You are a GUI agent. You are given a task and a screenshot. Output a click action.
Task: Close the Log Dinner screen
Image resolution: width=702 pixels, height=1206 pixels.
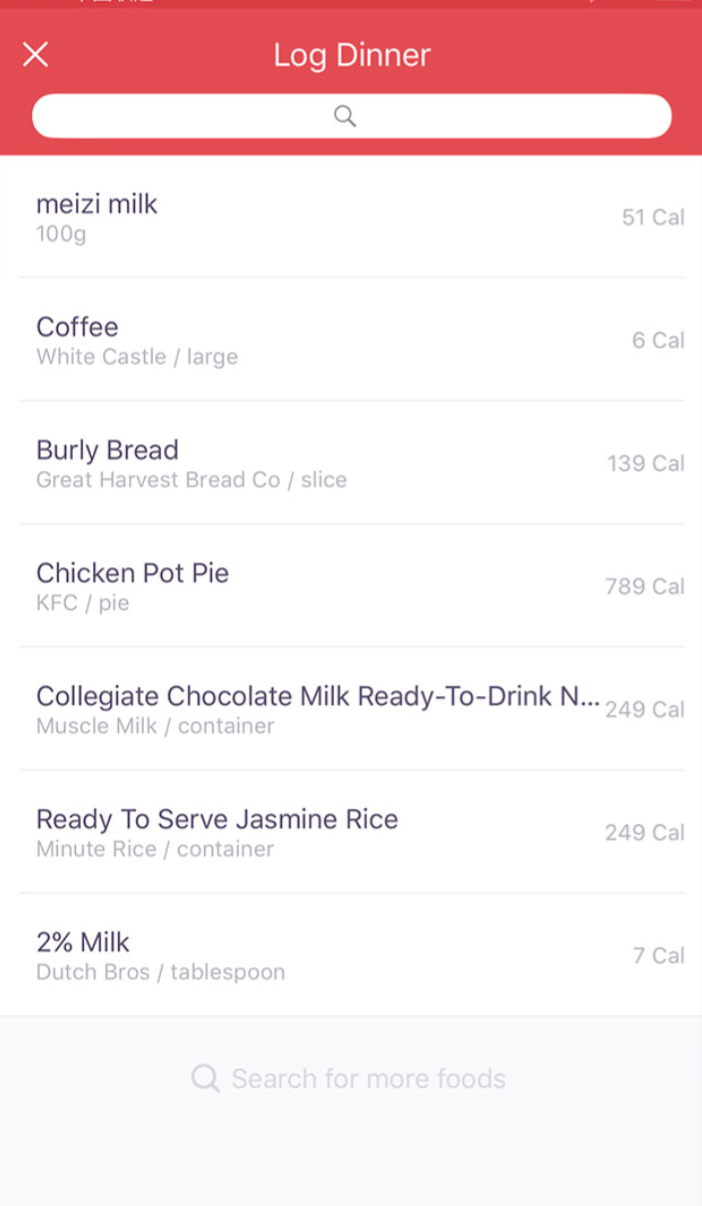pyautogui.click(x=35, y=55)
